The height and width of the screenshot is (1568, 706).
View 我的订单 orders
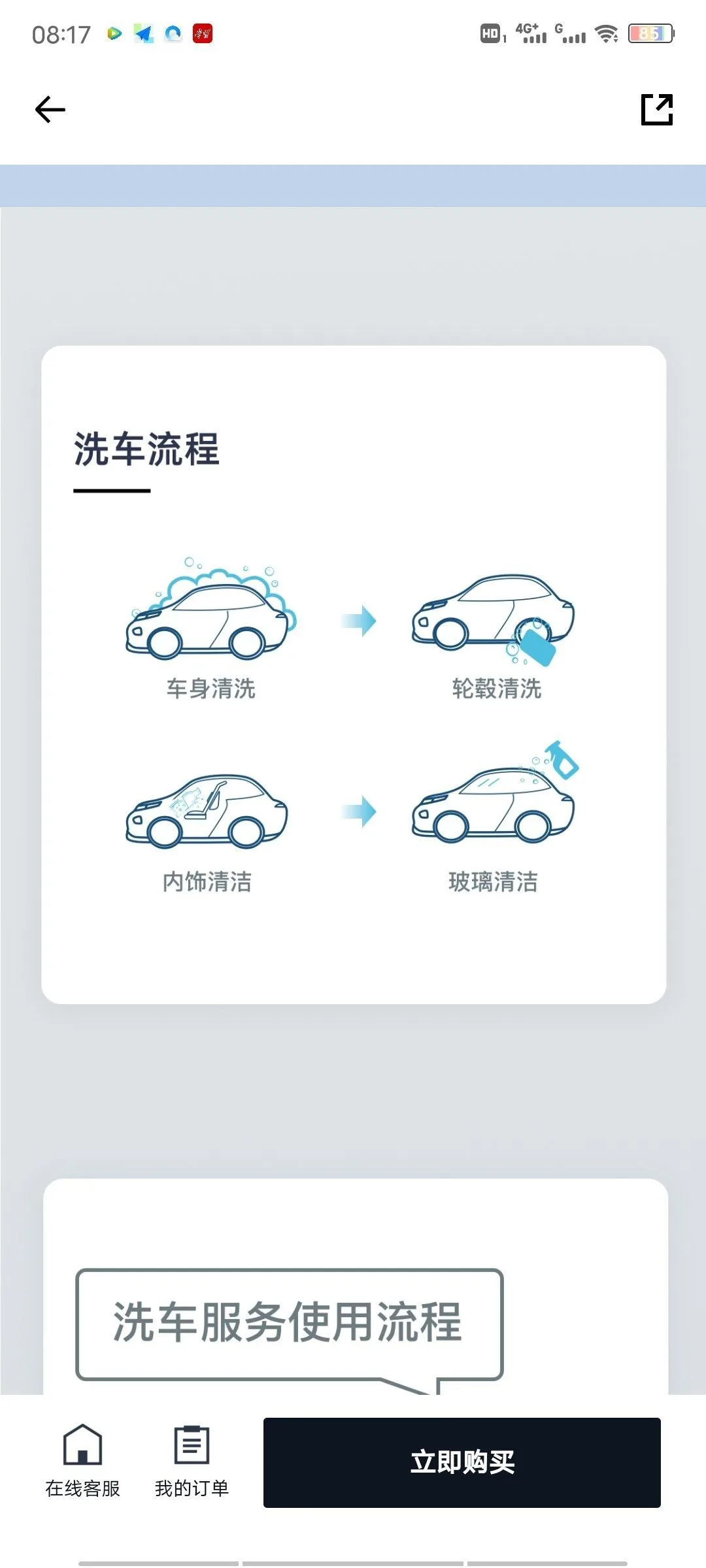point(192,1461)
